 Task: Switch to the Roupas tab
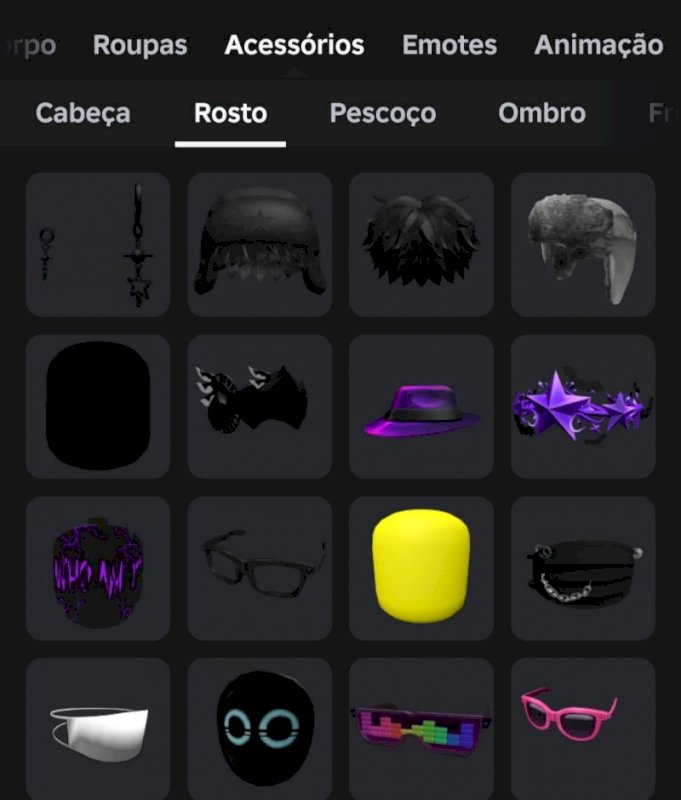coord(140,45)
